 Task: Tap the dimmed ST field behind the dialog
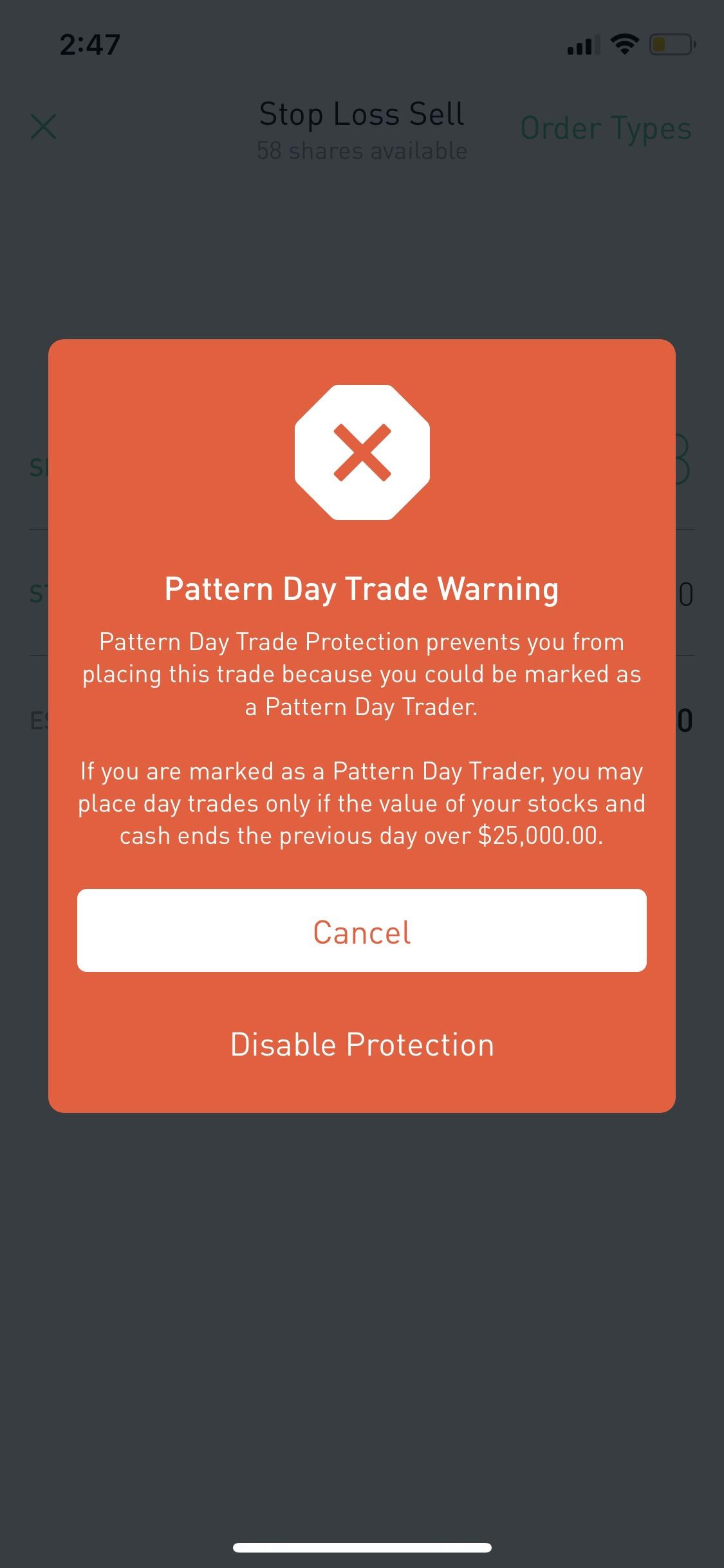37,590
